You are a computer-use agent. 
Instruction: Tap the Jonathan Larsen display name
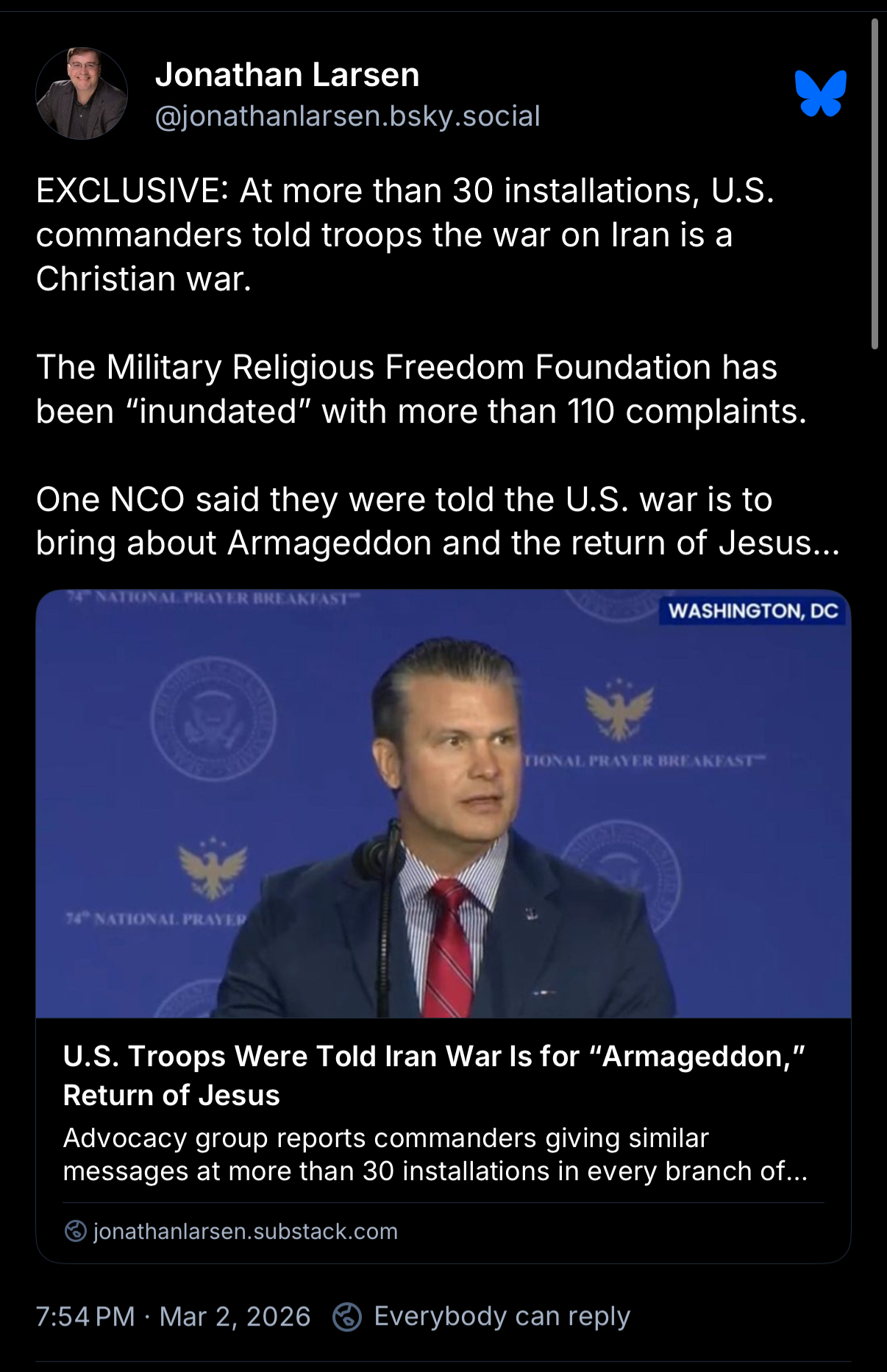(287, 75)
